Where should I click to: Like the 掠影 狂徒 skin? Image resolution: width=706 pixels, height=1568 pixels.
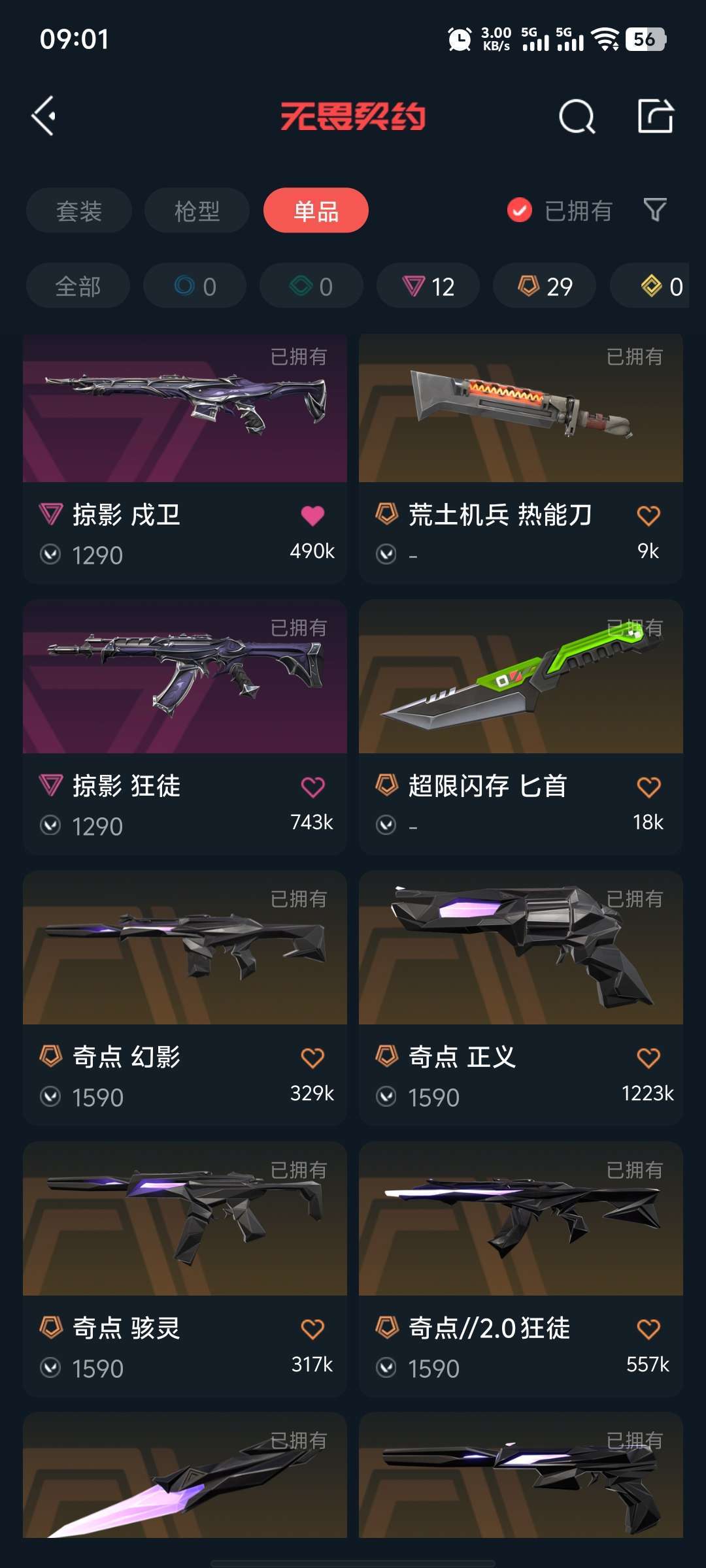click(312, 787)
